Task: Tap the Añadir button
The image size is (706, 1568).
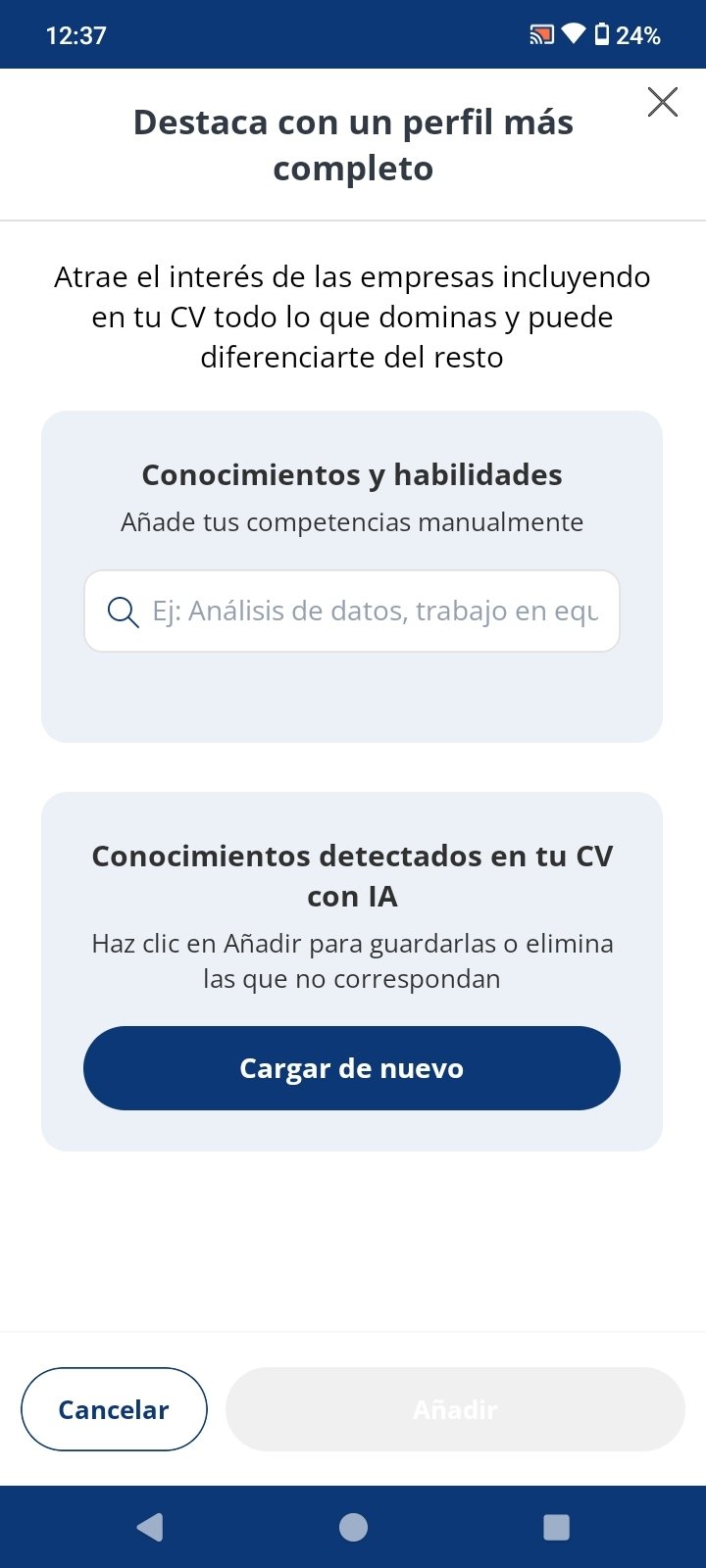Action: [x=455, y=1409]
